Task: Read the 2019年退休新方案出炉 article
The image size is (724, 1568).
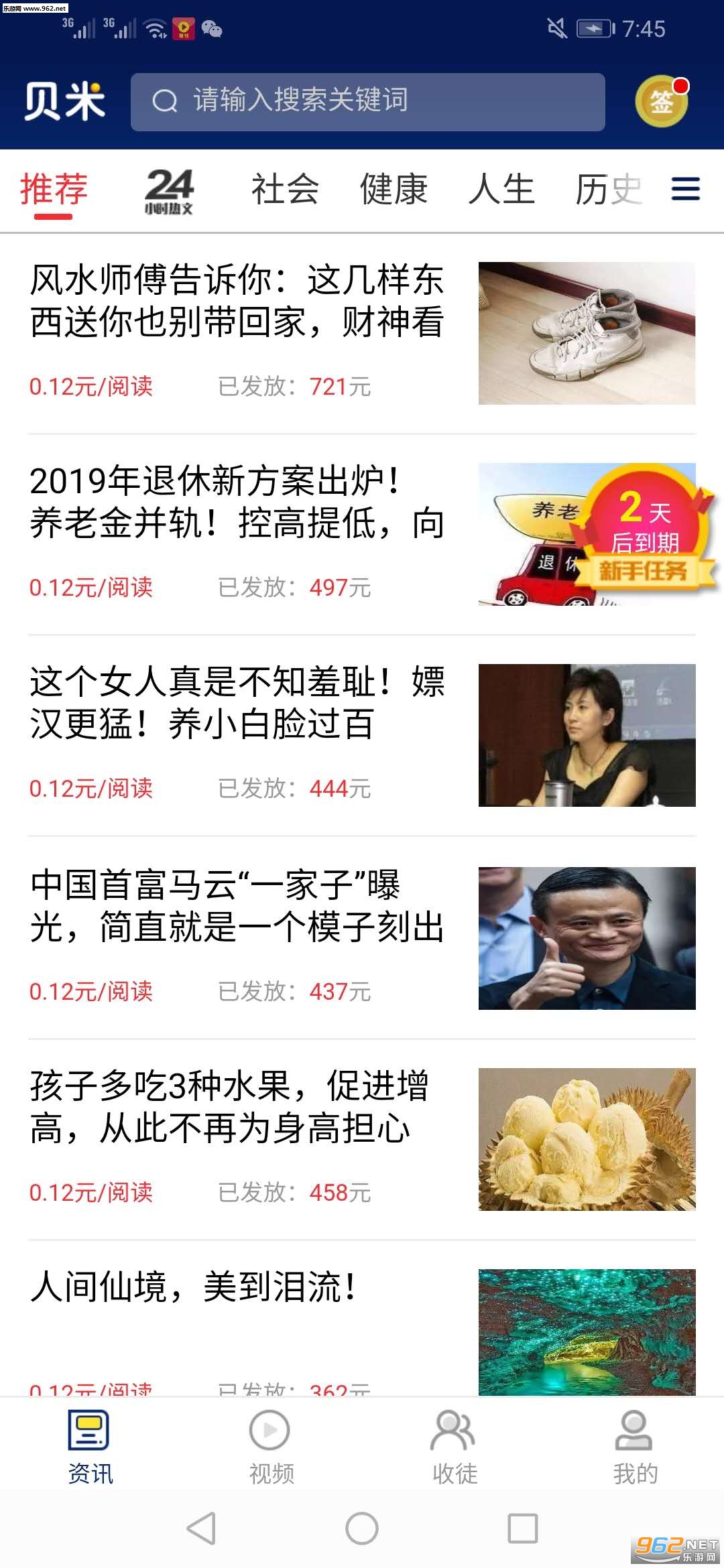Action: 237,502
